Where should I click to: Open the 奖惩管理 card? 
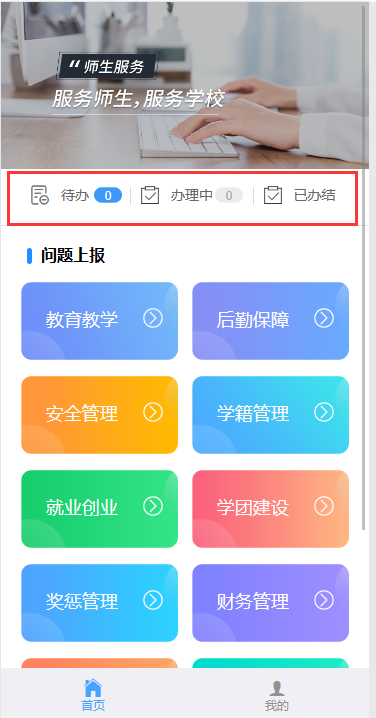point(99,603)
